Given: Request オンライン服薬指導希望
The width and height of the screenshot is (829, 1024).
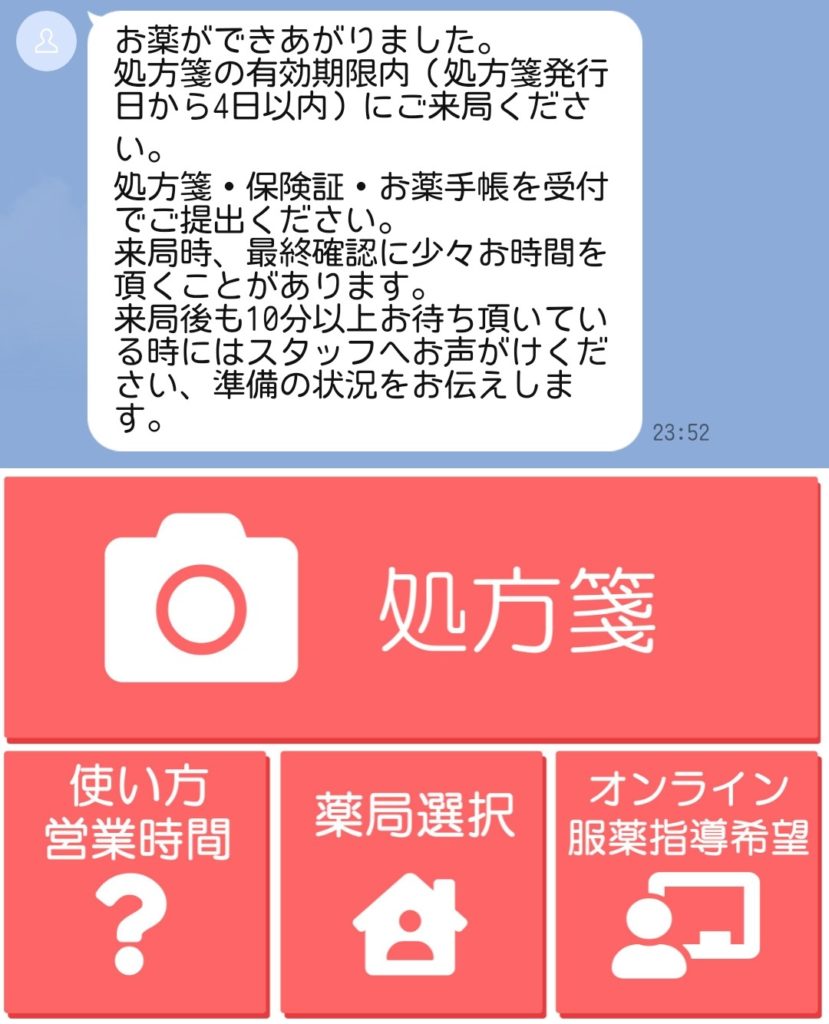Looking at the screenshot, I should tap(688, 880).
